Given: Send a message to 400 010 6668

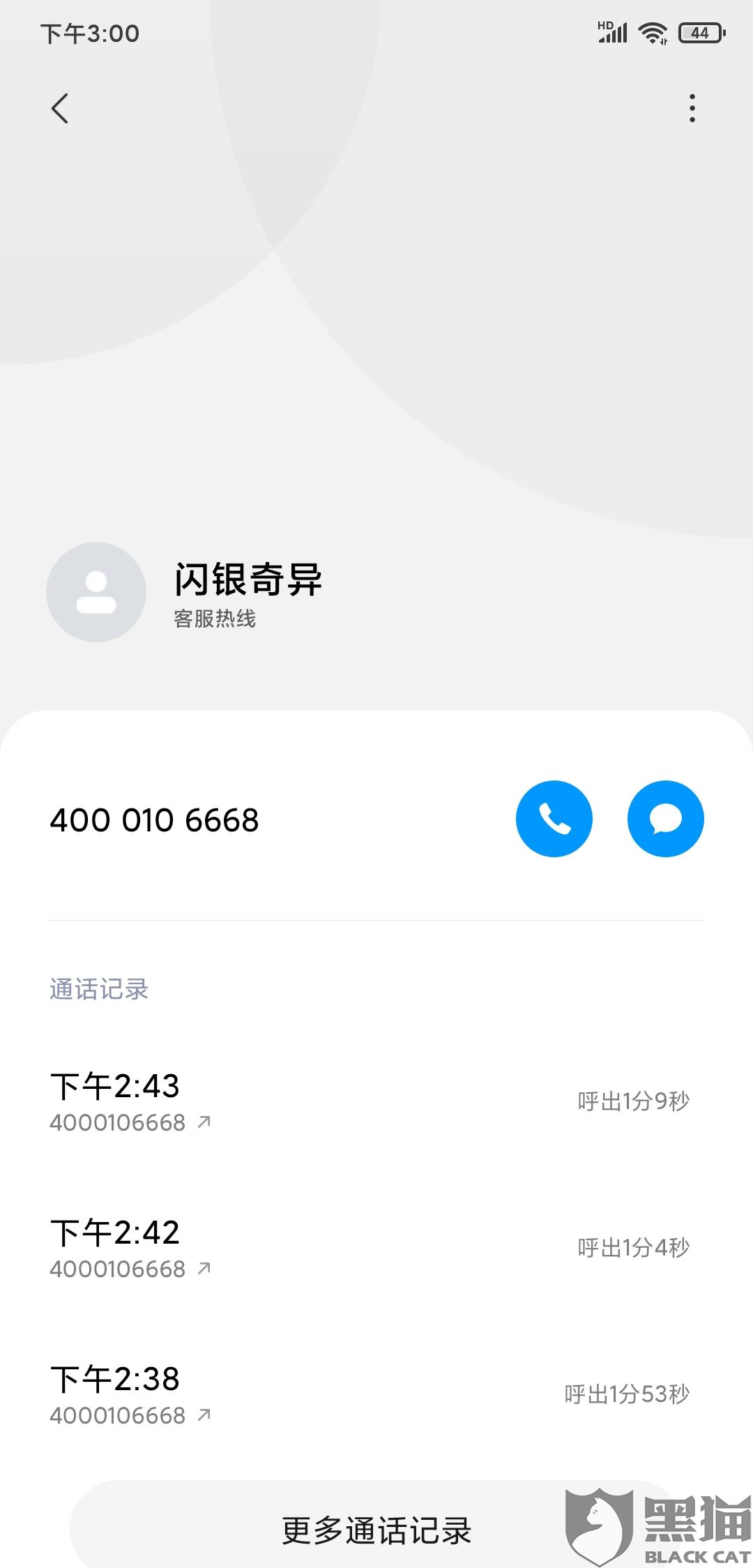Looking at the screenshot, I should (x=666, y=819).
